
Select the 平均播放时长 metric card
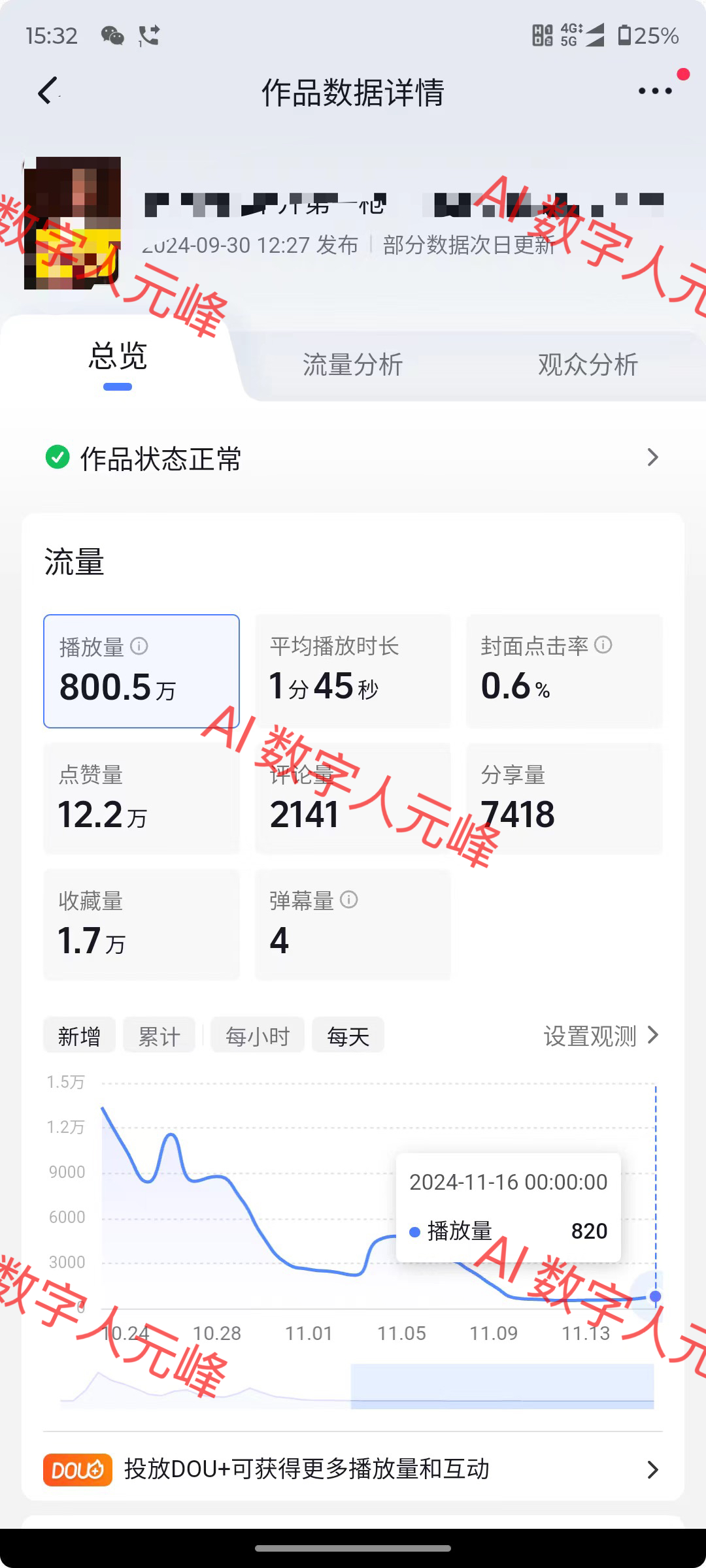353,671
